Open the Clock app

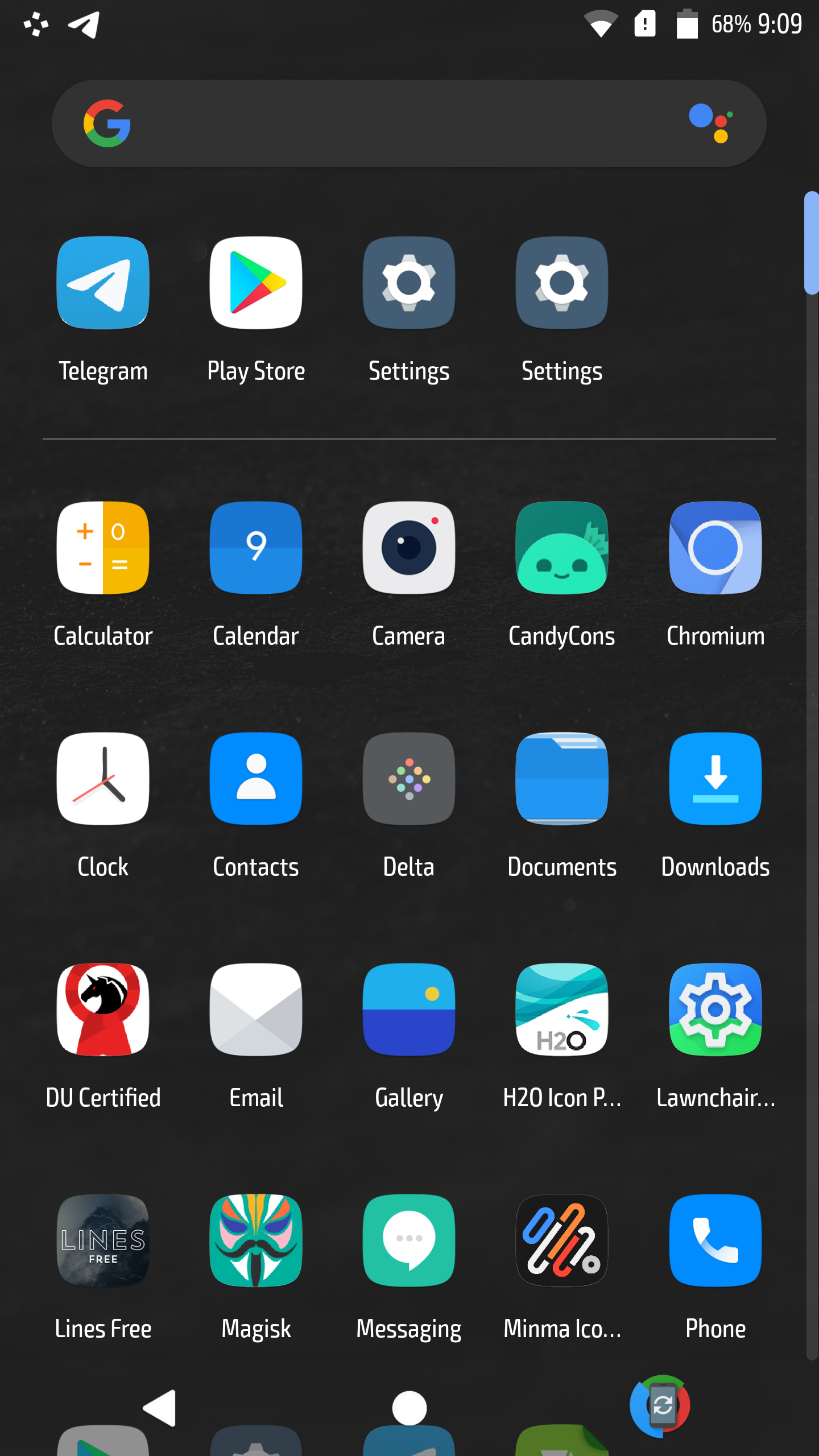pos(103,779)
